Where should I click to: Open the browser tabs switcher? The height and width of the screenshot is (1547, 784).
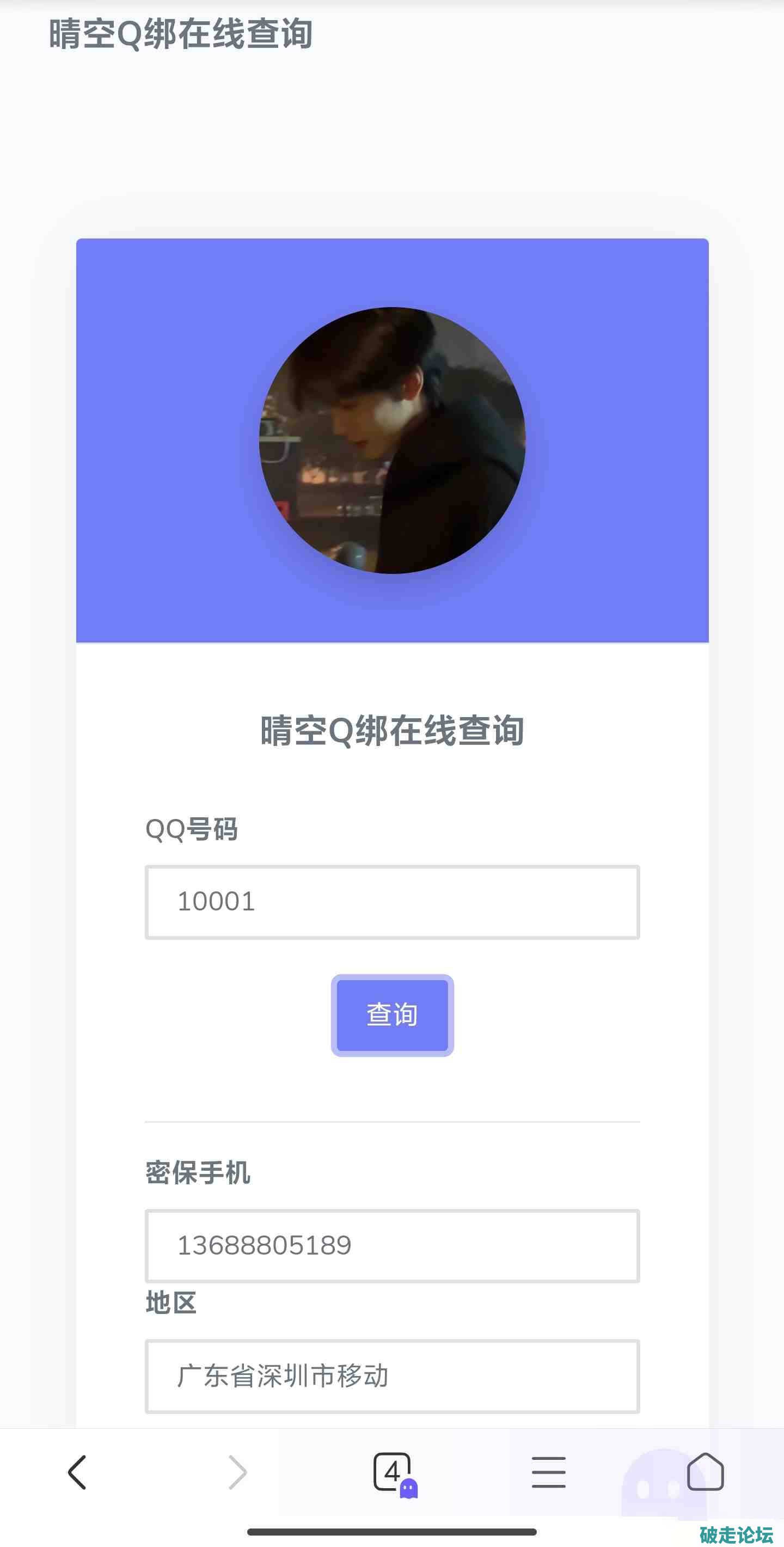coord(392,1472)
